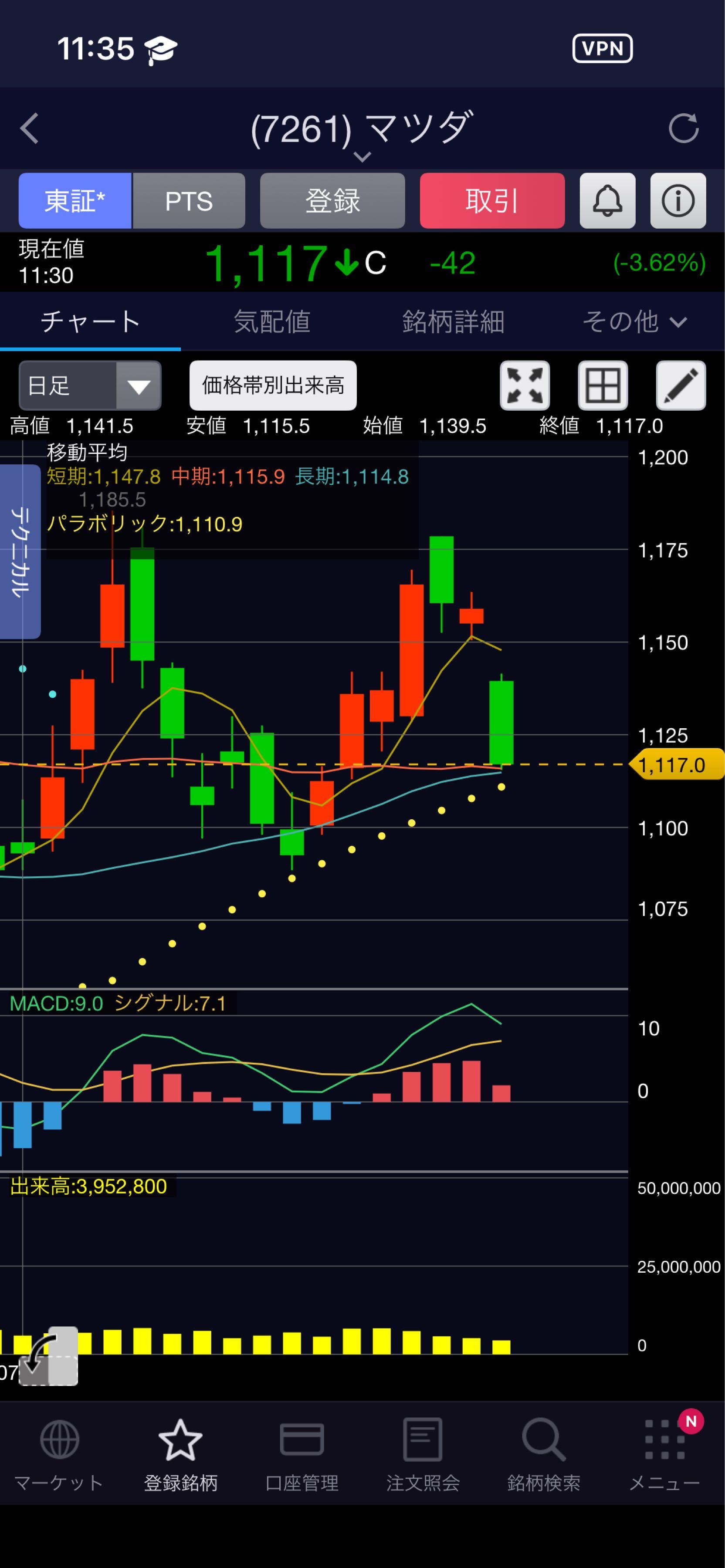
Task: Switch to the 気配値 tab
Action: tap(271, 321)
